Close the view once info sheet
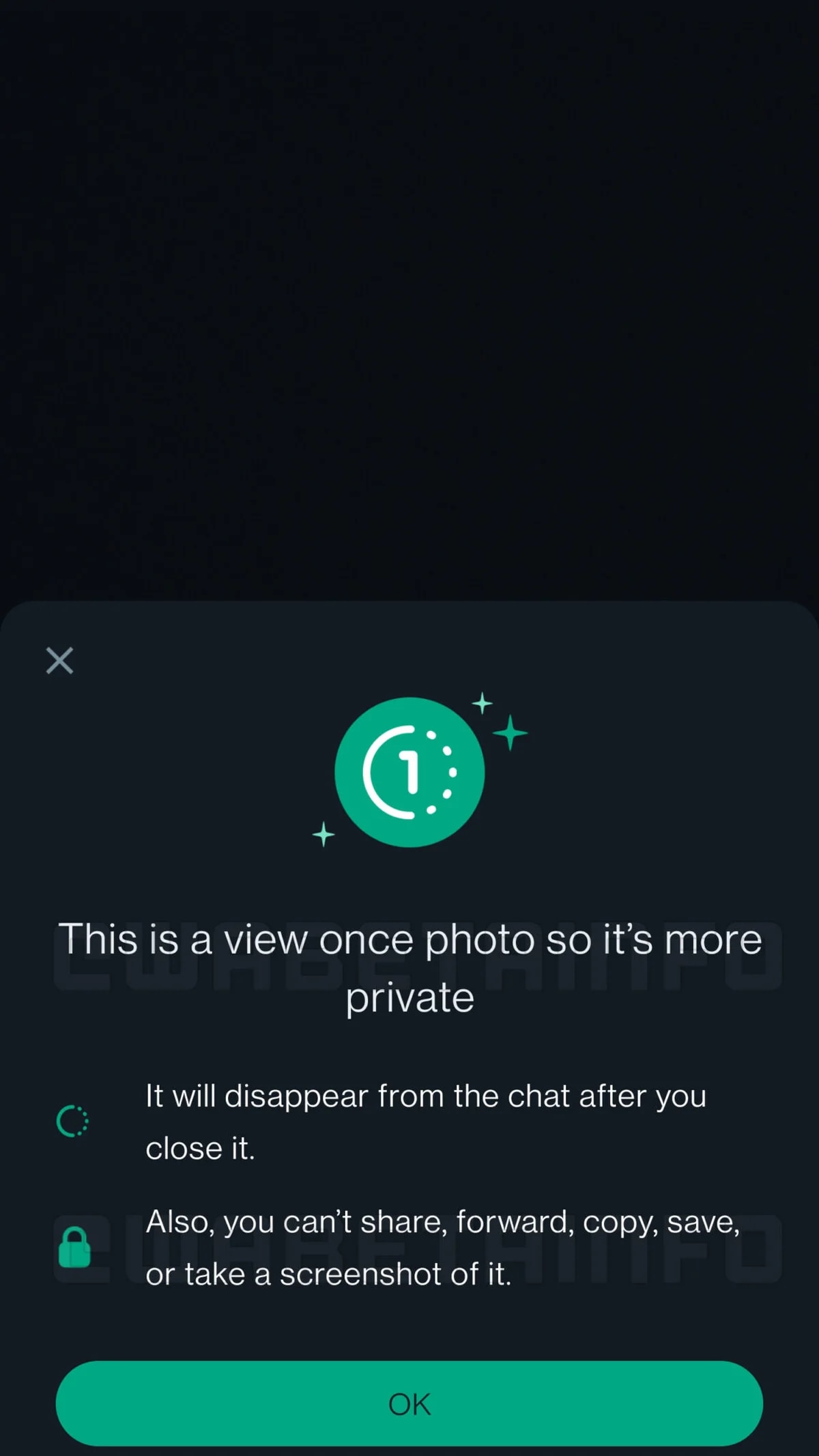819x1456 pixels. tap(59, 660)
